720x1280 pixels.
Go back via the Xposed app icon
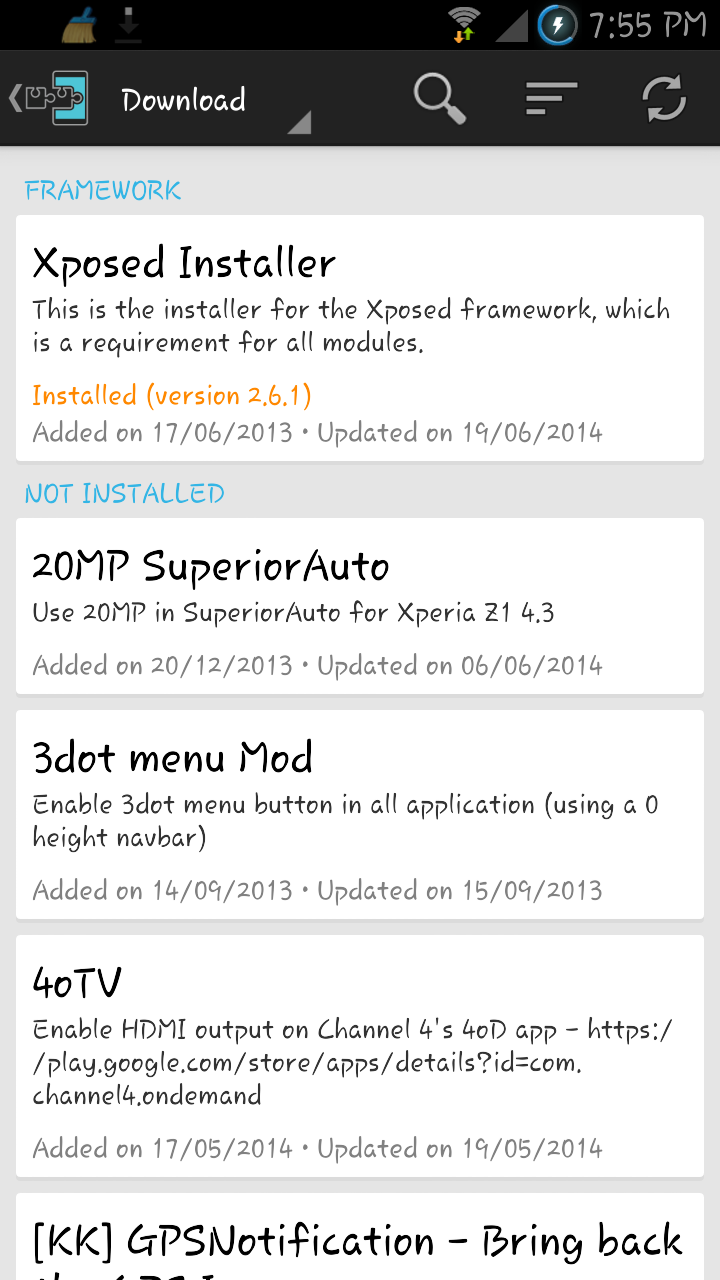click(50, 98)
